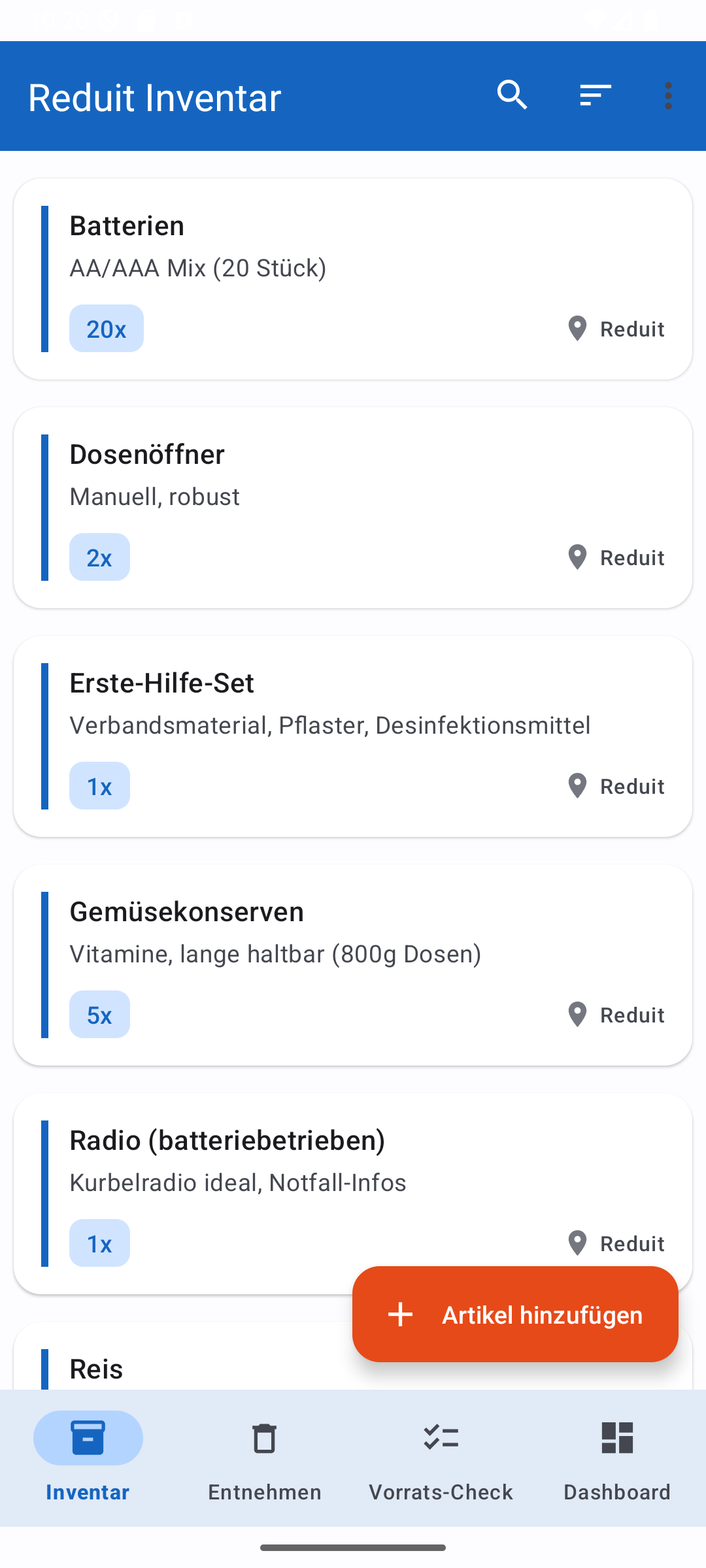Click the 20x quantity badge for Batterien
This screenshot has width=706, height=1568.
(106, 329)
